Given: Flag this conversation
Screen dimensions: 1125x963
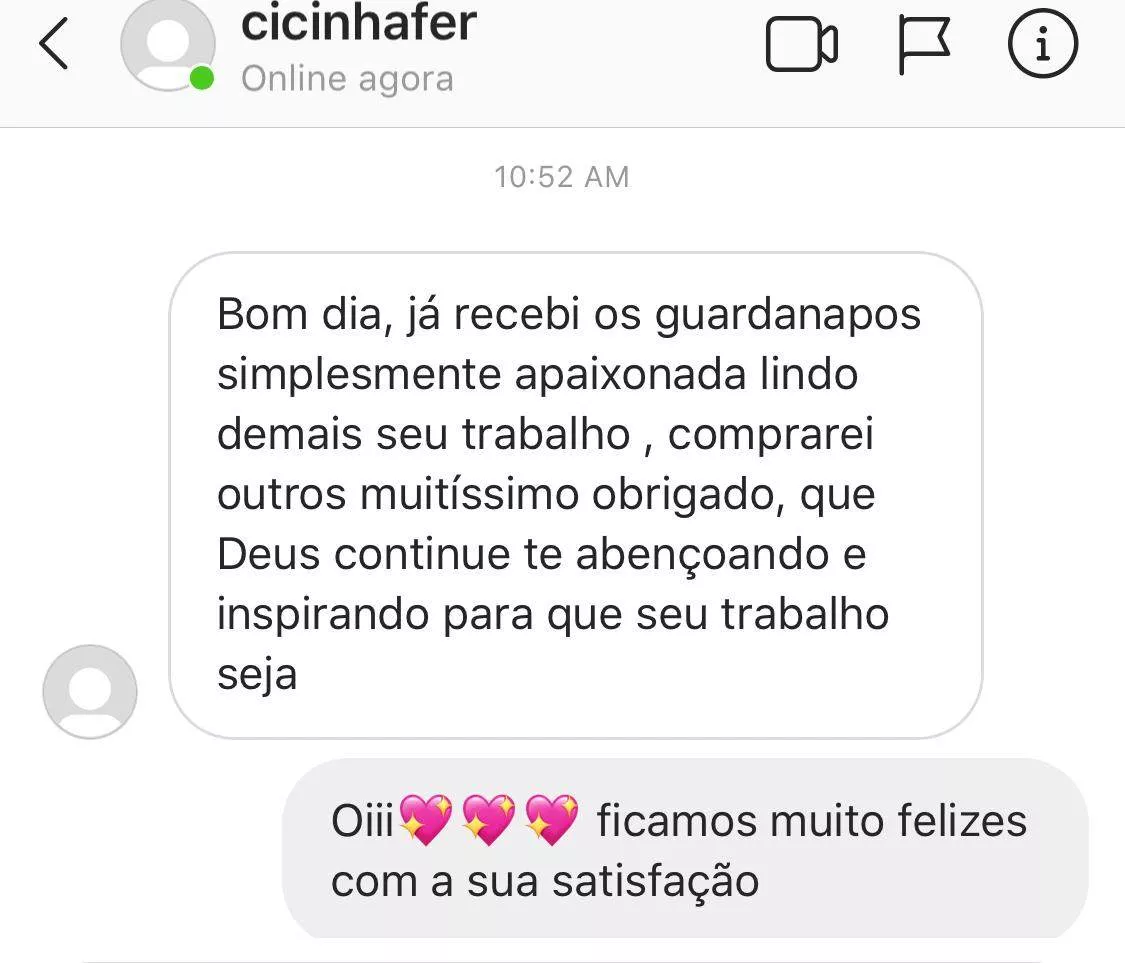Looking at the screenshot, I should (923, 46).
